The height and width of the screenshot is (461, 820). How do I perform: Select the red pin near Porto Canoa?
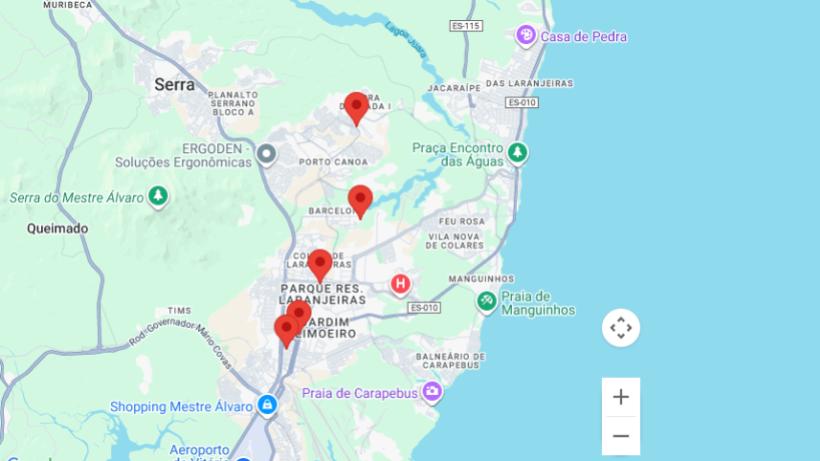[356, 108]
